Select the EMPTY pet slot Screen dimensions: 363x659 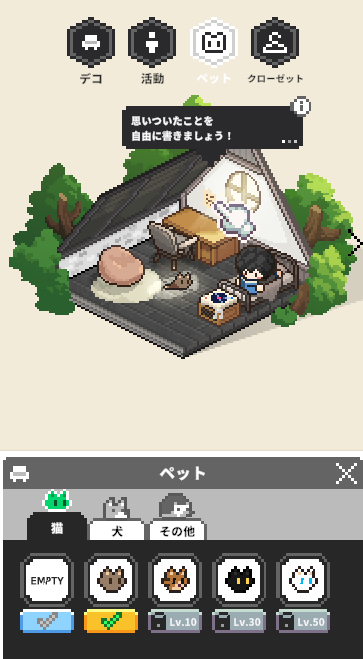47,581
